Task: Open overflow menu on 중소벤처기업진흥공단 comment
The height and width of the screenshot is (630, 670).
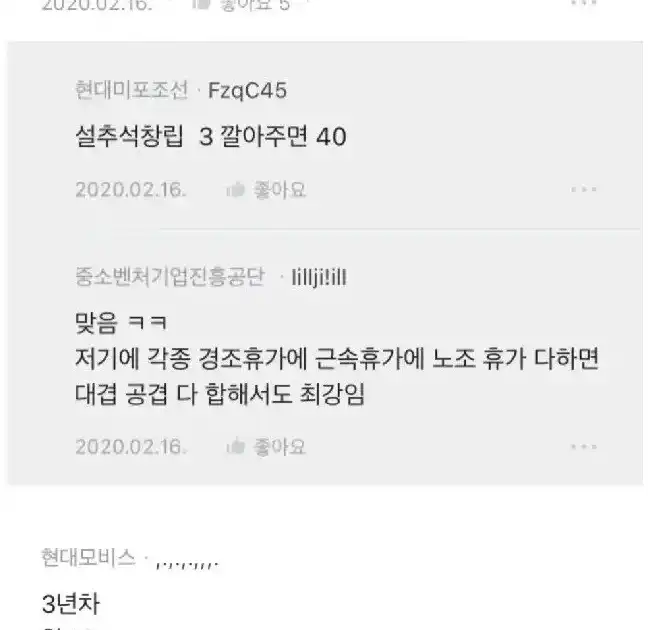Action: [584, 446]
